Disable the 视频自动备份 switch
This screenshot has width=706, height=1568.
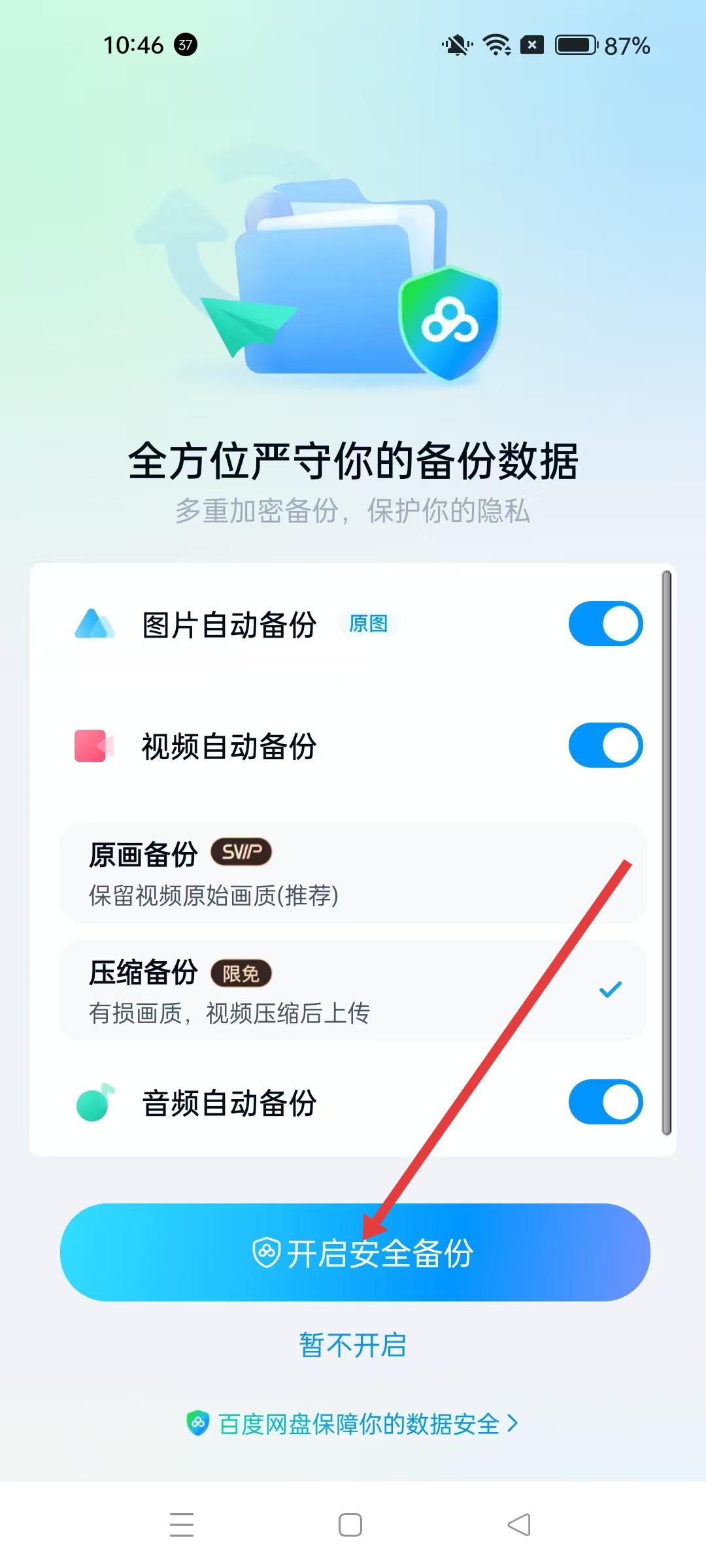click(605, 745)
